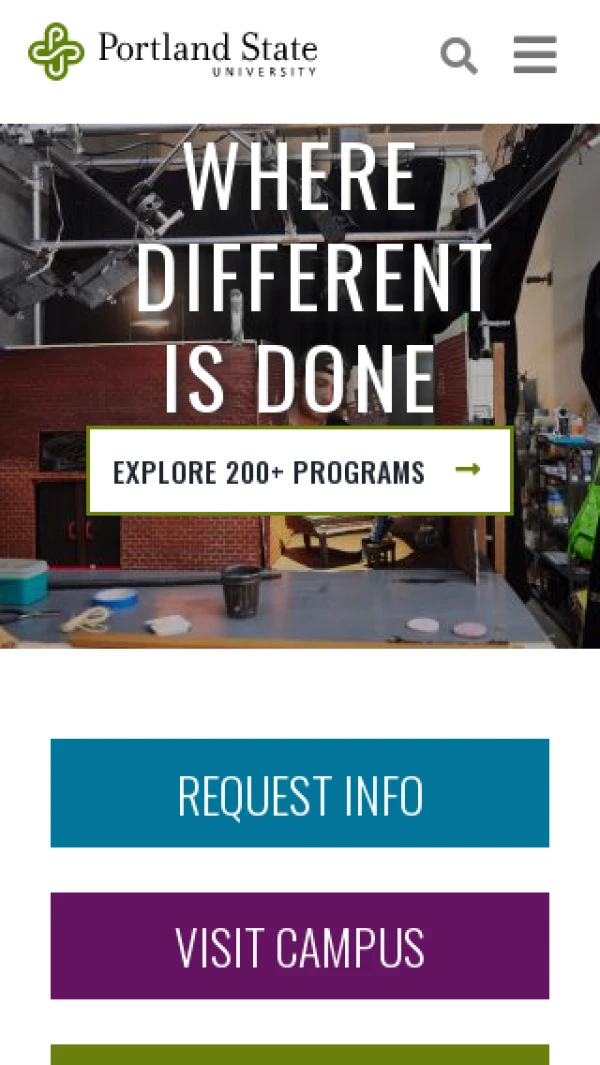Open the hamburger navigation menu

[535, 54]
